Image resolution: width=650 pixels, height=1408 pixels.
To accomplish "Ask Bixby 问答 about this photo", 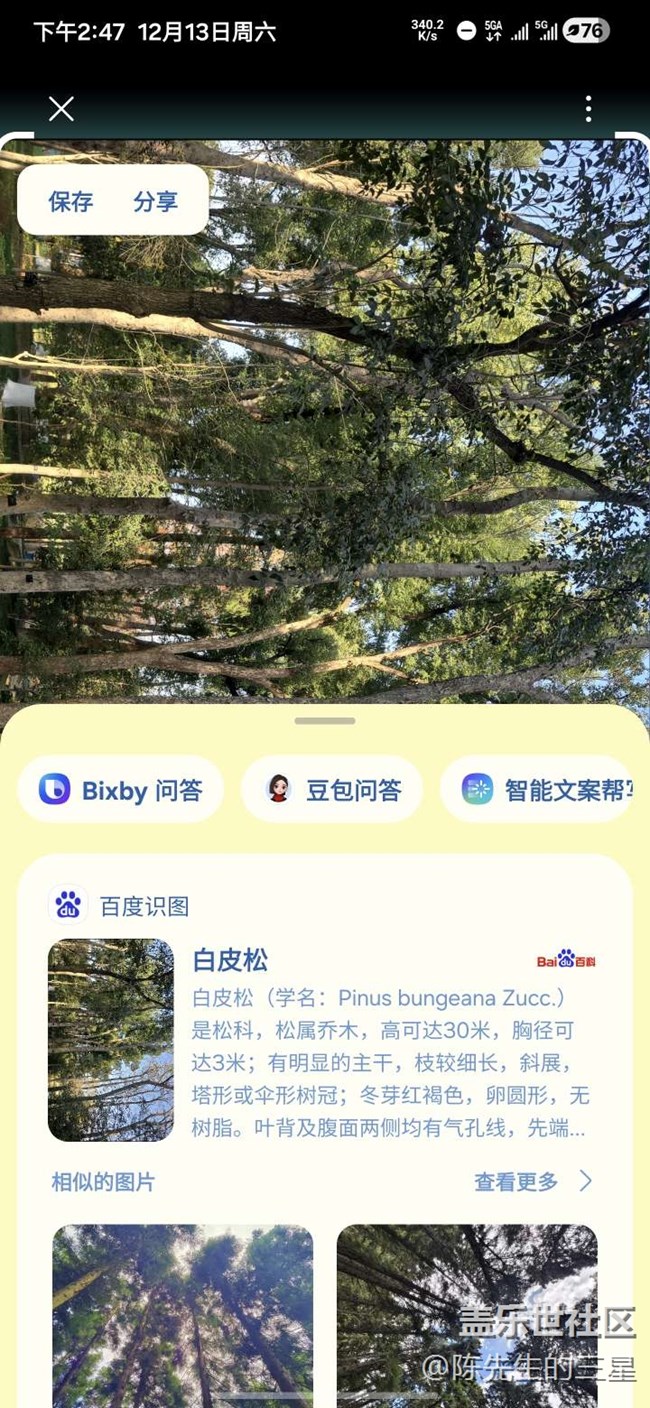I will [x=122, y=790].
